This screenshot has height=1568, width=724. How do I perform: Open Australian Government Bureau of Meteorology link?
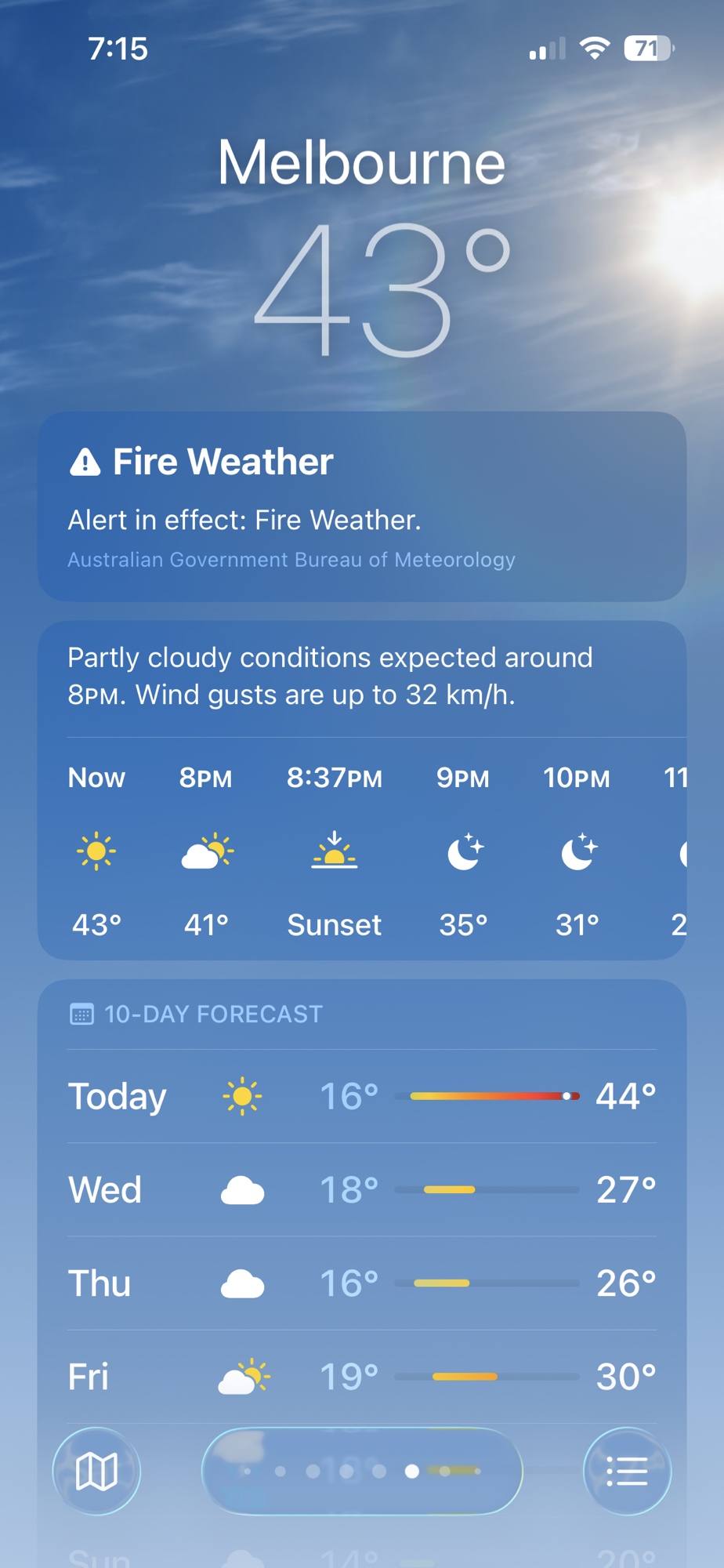click(x=291, y=560)
